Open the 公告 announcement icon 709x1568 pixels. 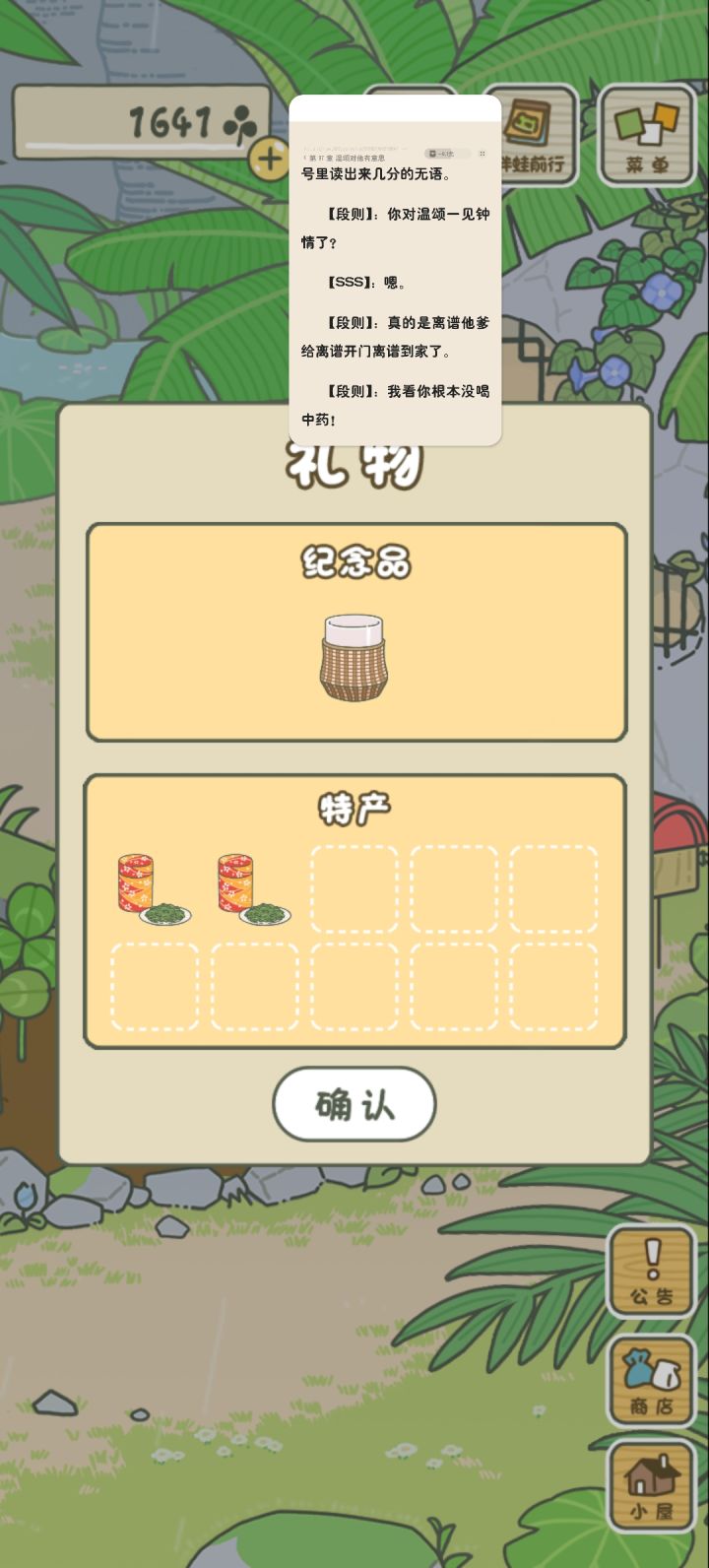tap(651, 1271)
